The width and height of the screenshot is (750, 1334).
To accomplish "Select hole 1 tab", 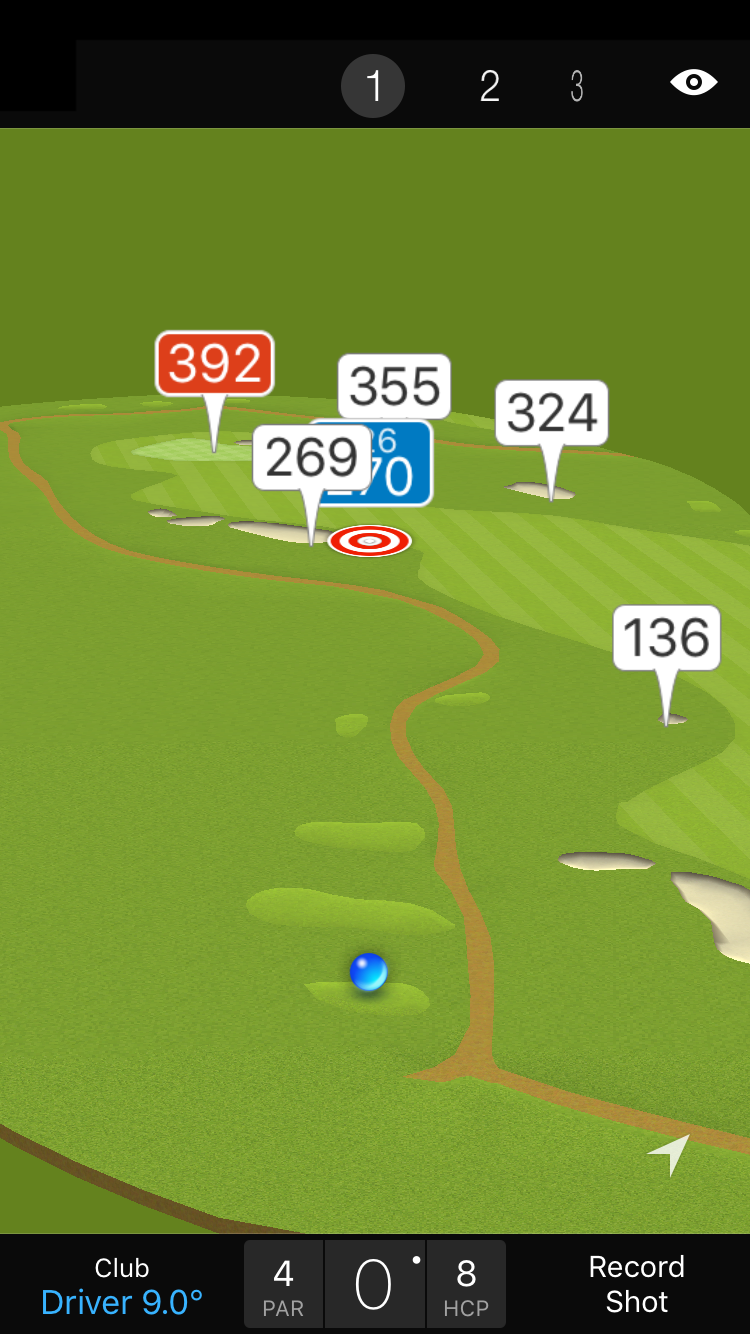I will 373,86.
